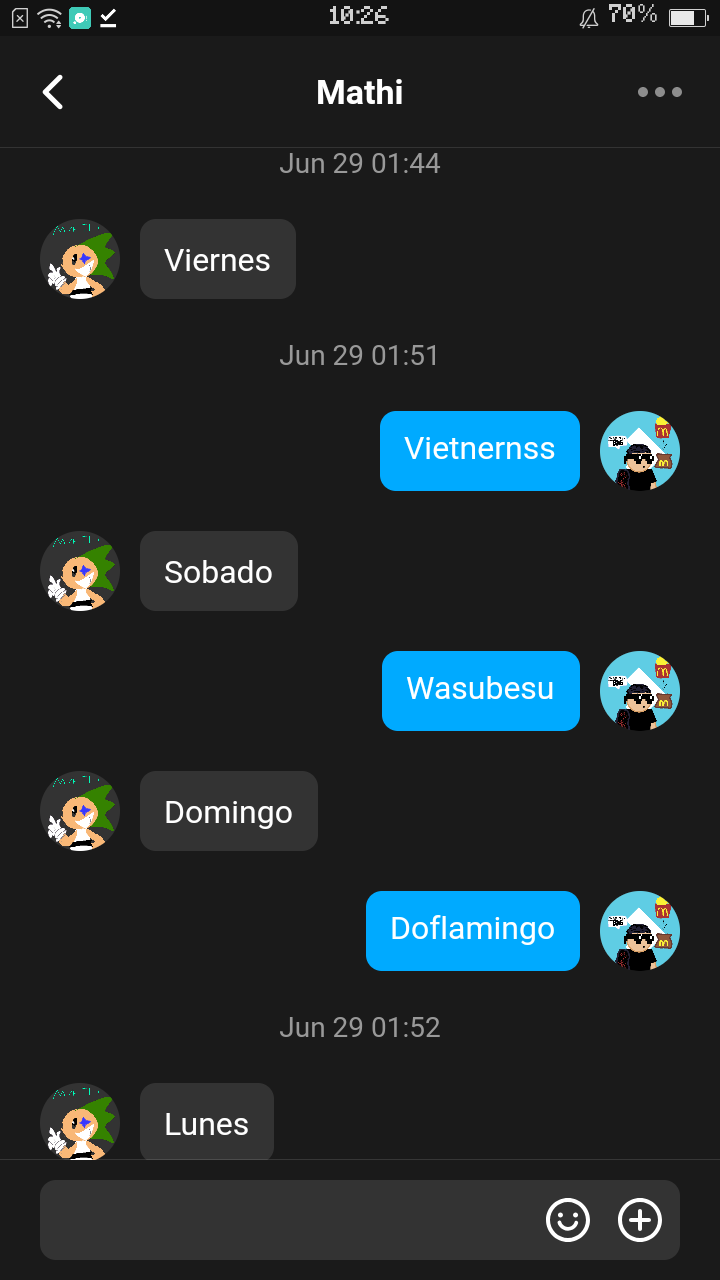This screenshot has height=1280, width=720.
Task: Open the three-dot options menu
Action: (660, 92)
